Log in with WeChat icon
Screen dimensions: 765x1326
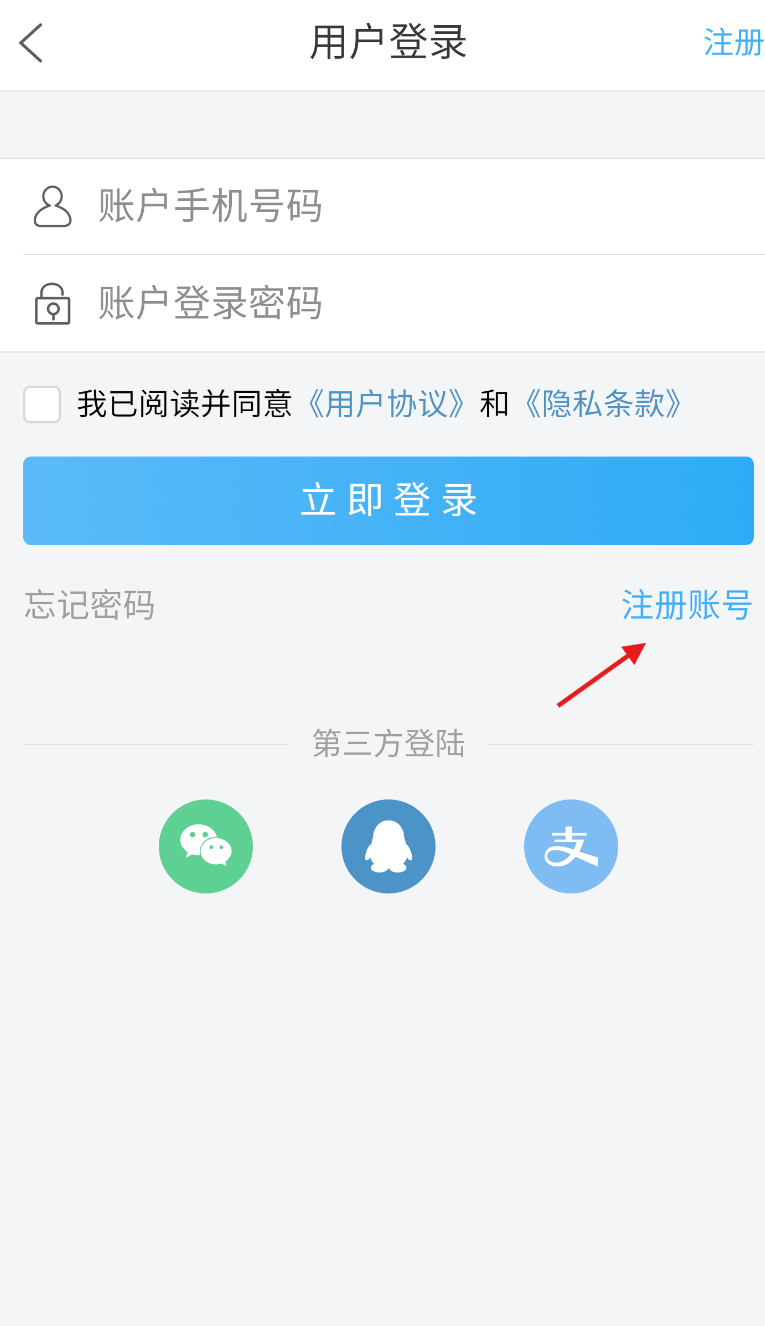[206, 846]
